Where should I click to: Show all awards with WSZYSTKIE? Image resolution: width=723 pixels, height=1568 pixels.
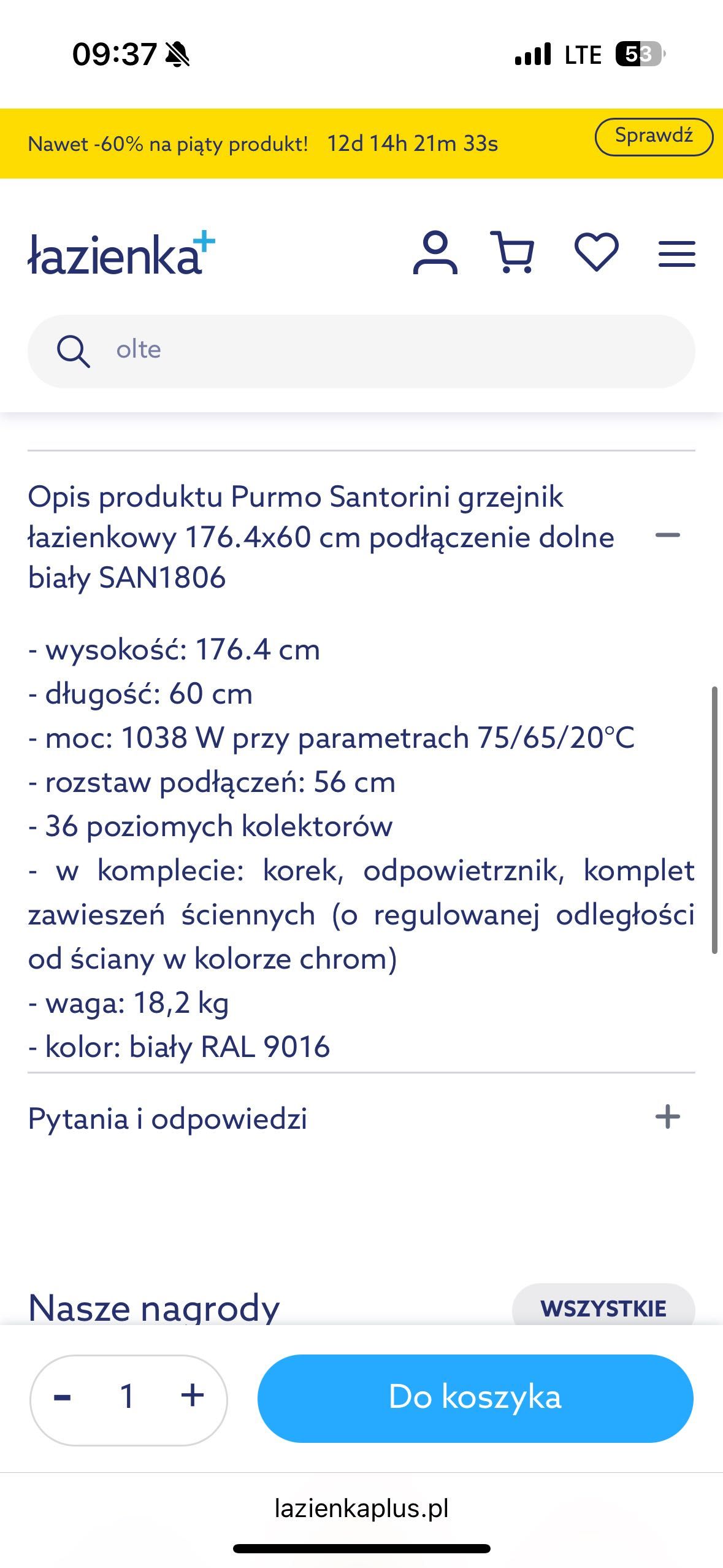(x=603, y=1308)
